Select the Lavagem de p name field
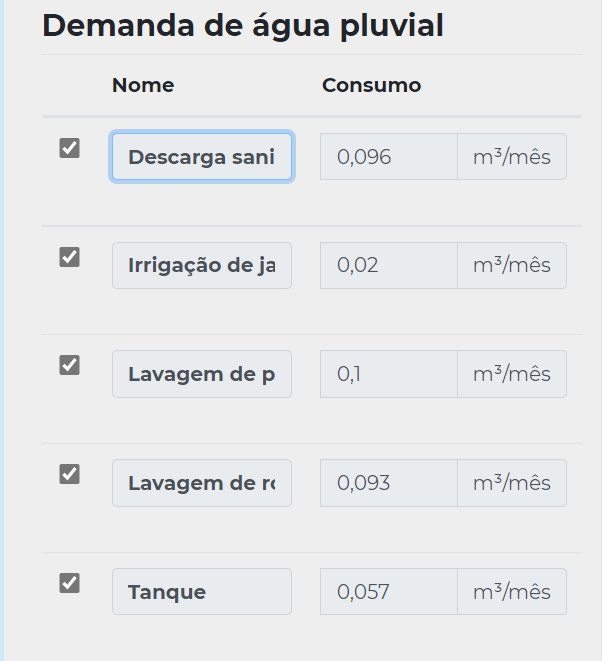Image resolution: width=602 pixels, height=661 pixels. (x=202, y=374)
